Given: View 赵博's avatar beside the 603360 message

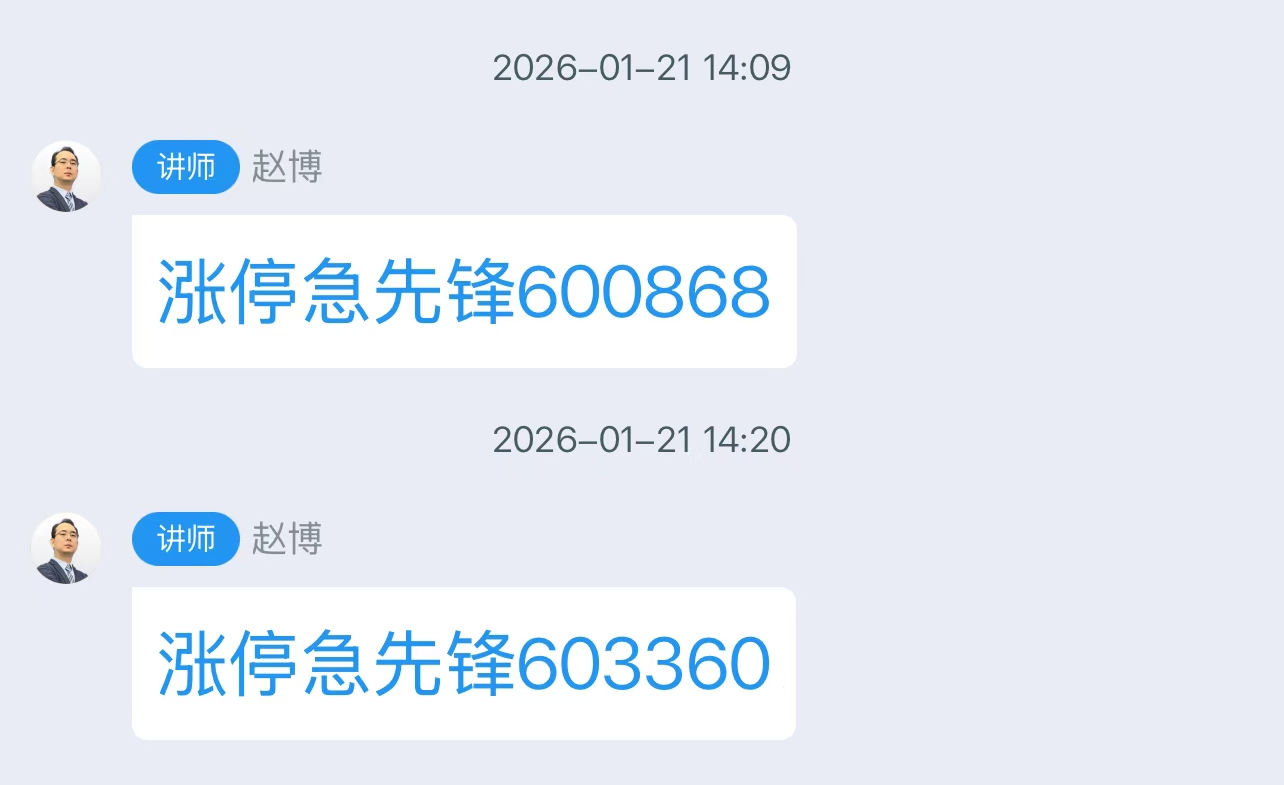Looking at the screenshot, I should click(x=66, y=548).
